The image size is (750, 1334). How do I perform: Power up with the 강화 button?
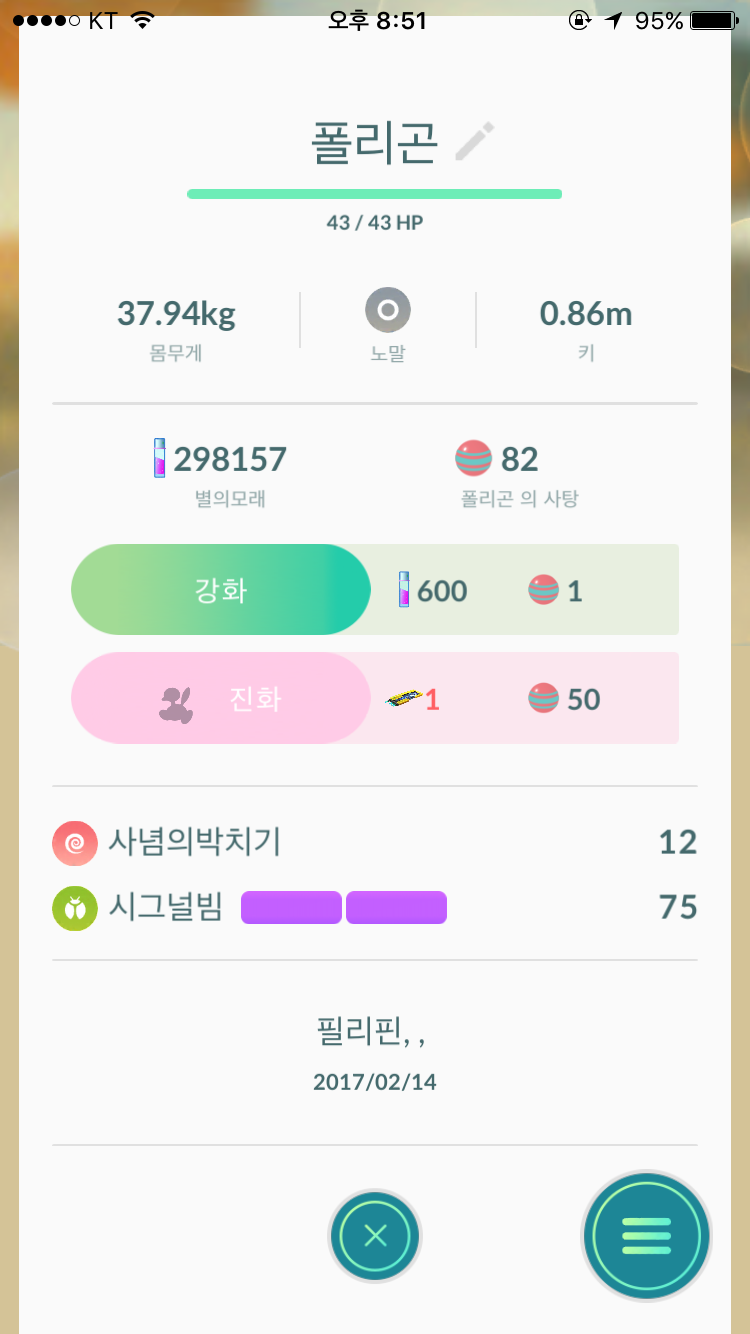coord(220,590)
